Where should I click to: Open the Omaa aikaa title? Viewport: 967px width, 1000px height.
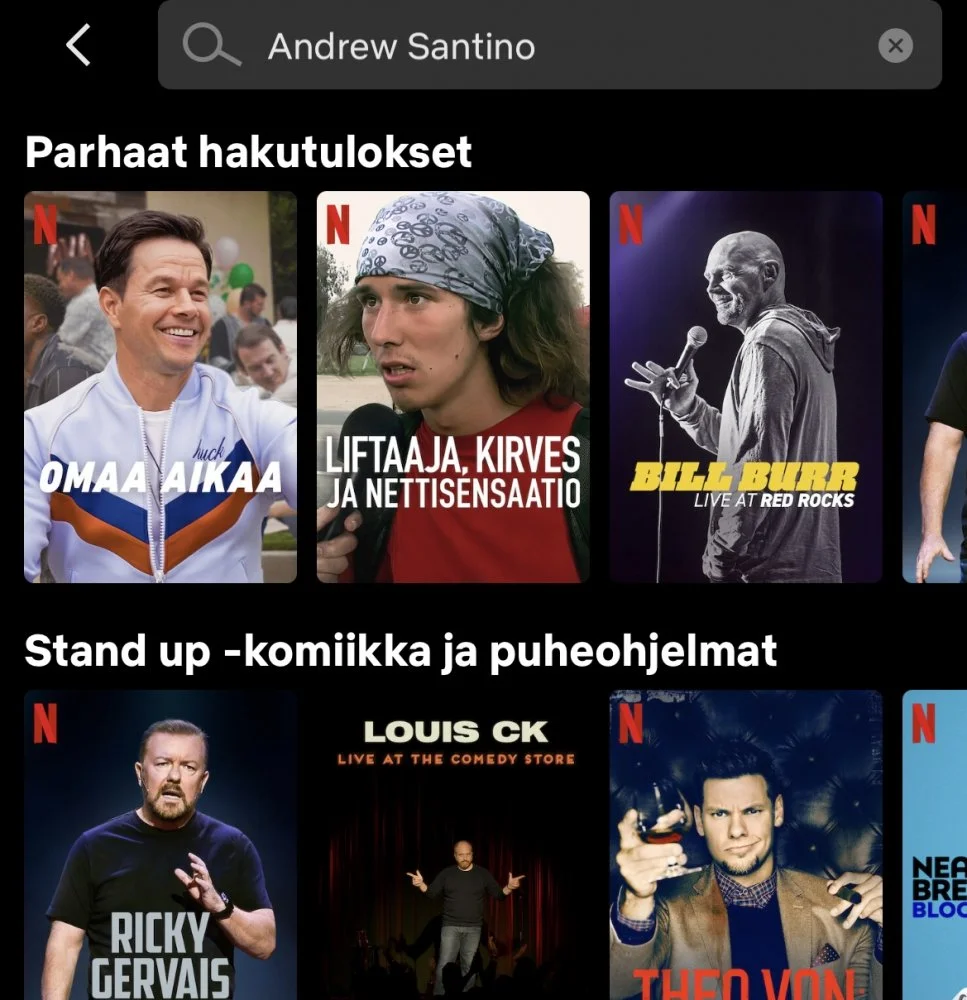160,387
